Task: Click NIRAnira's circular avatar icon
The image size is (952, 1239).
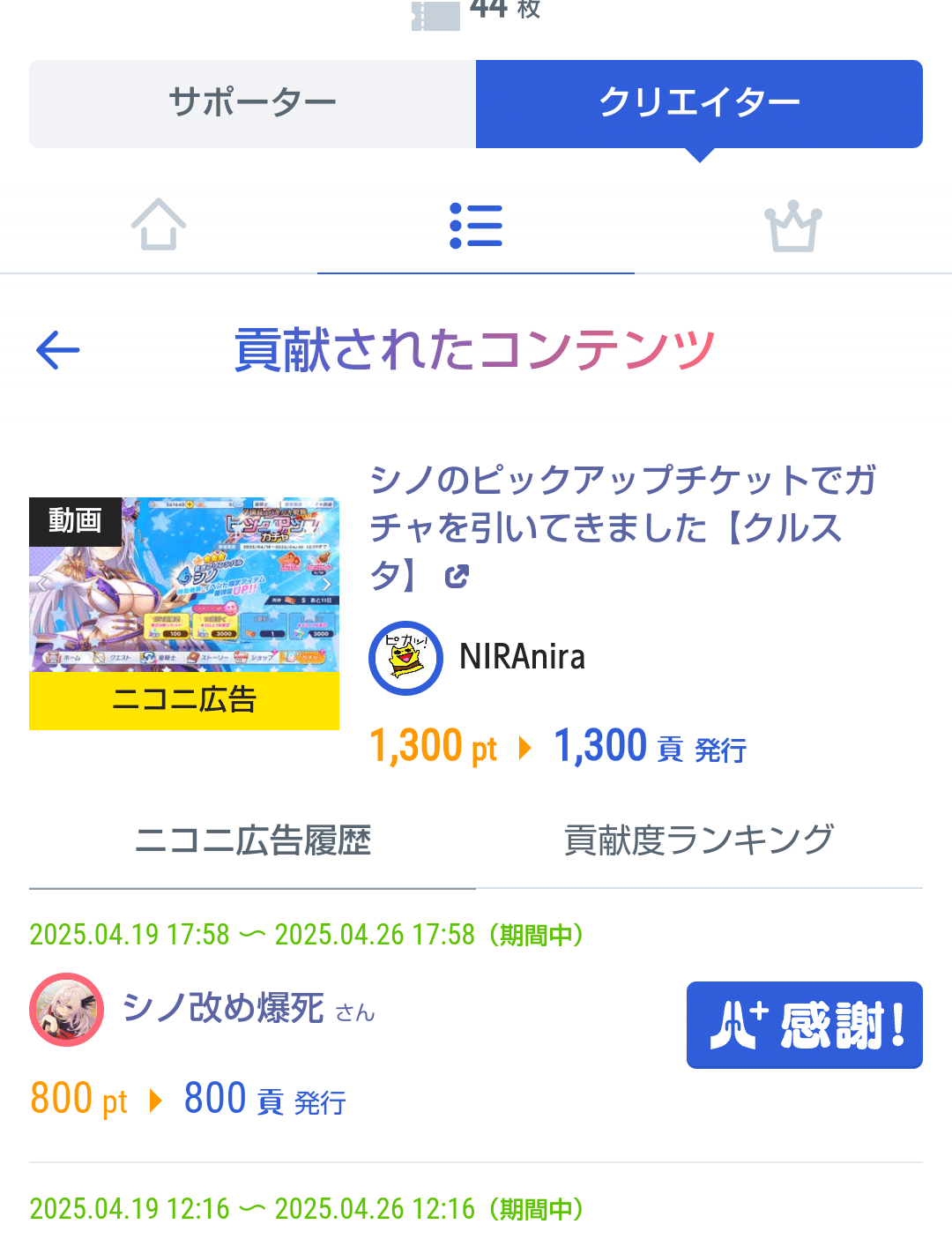Action: point(406,658)
